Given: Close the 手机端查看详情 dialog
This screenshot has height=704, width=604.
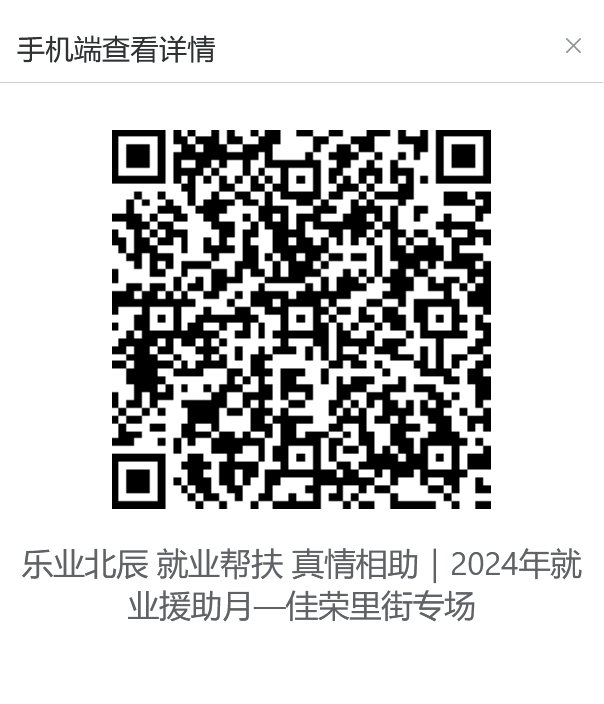Looking at the screenshot, I should click(x=573, y=46).
